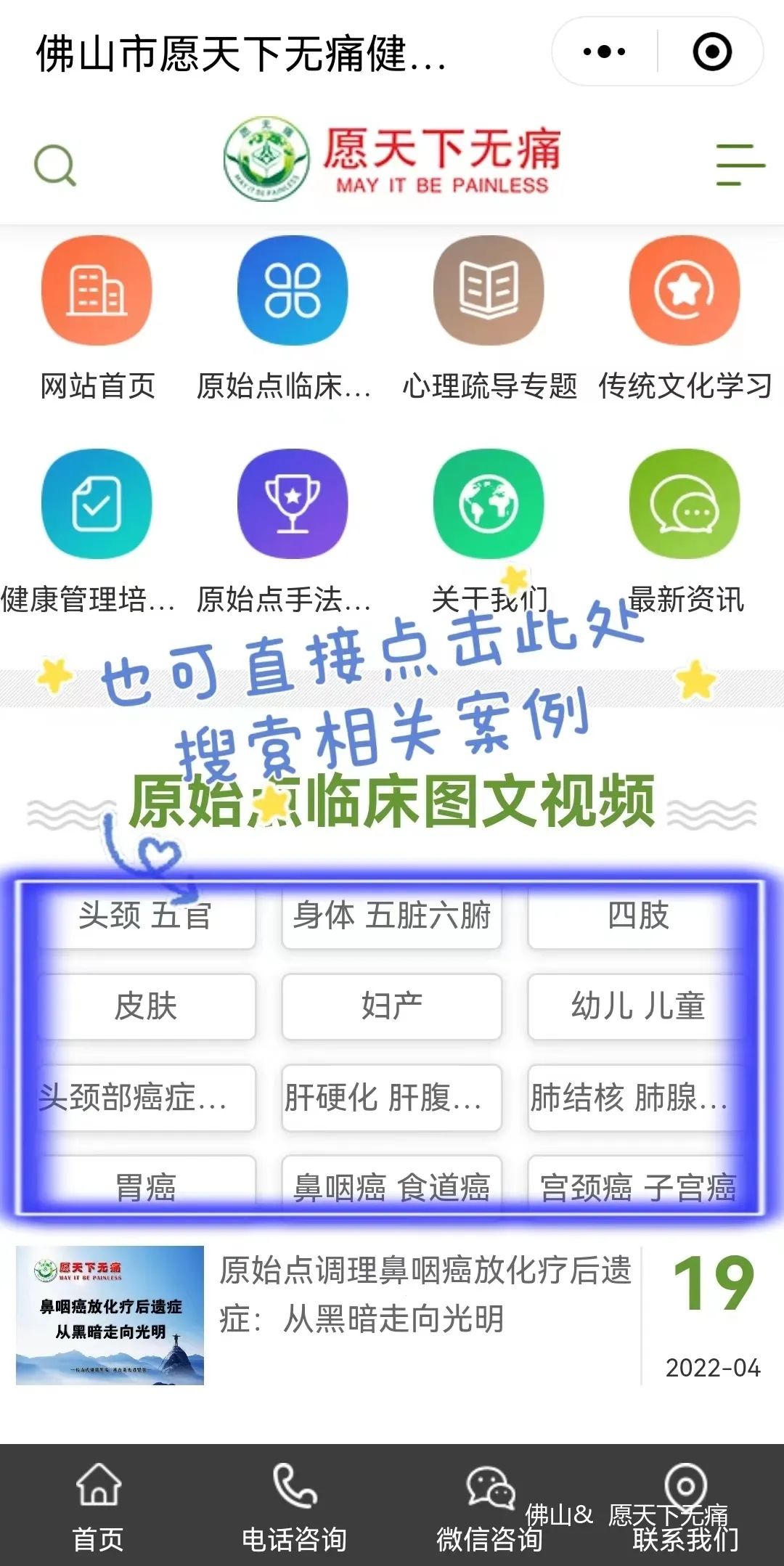Open the search magnifier icon

tap(55, 166)
